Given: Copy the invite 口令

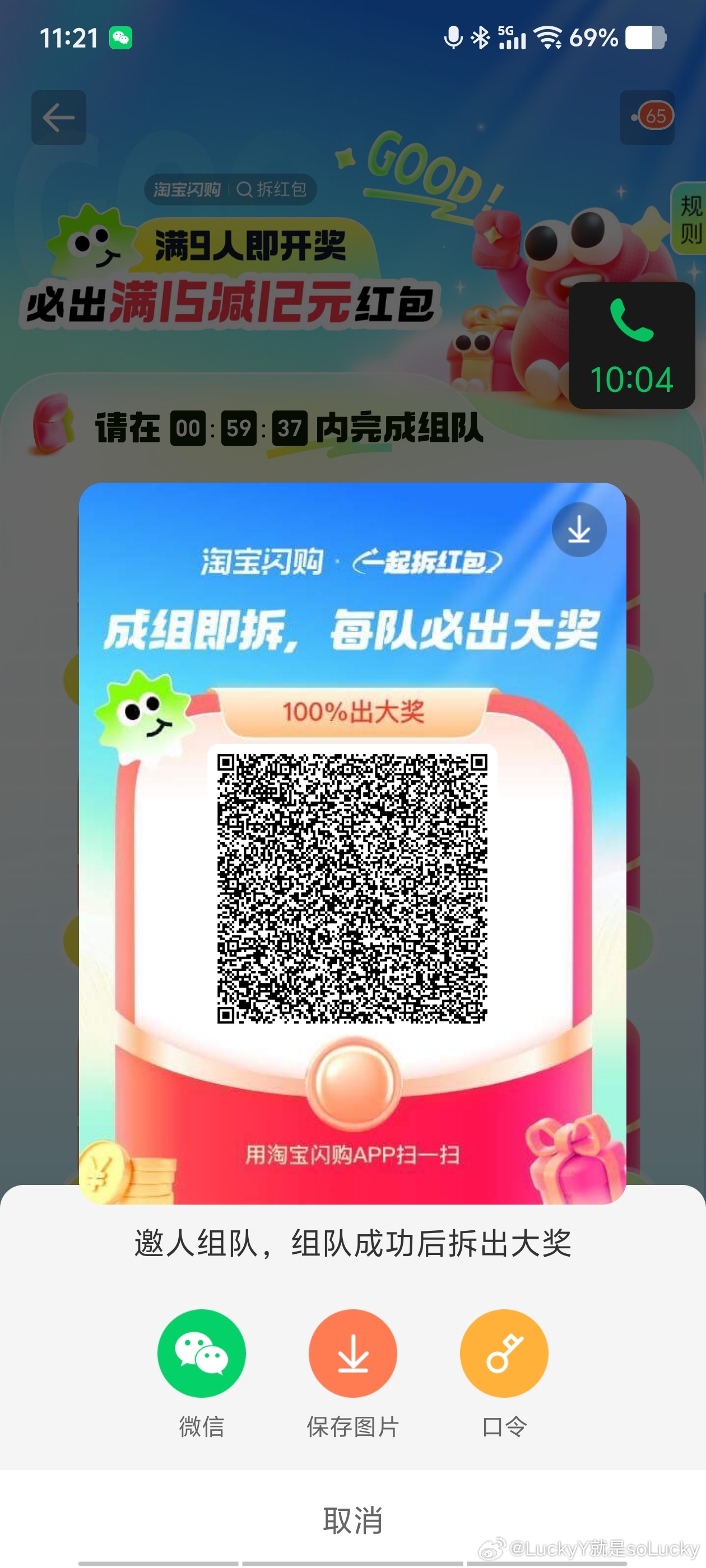Looking at the screenshot, I should pos(504,1354).
